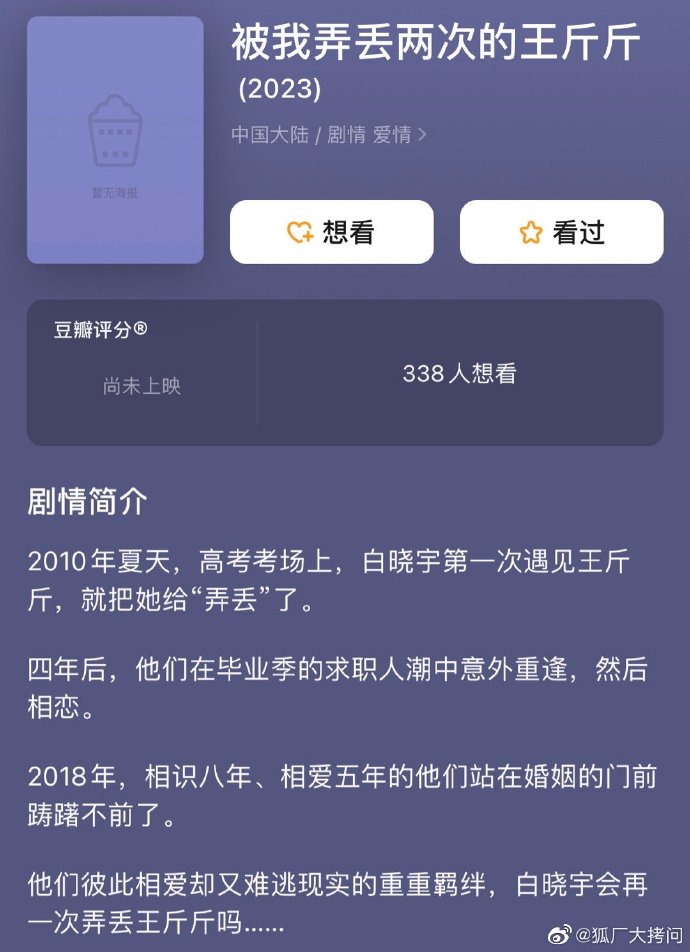Mark the film as 想看

click(331, 232)
